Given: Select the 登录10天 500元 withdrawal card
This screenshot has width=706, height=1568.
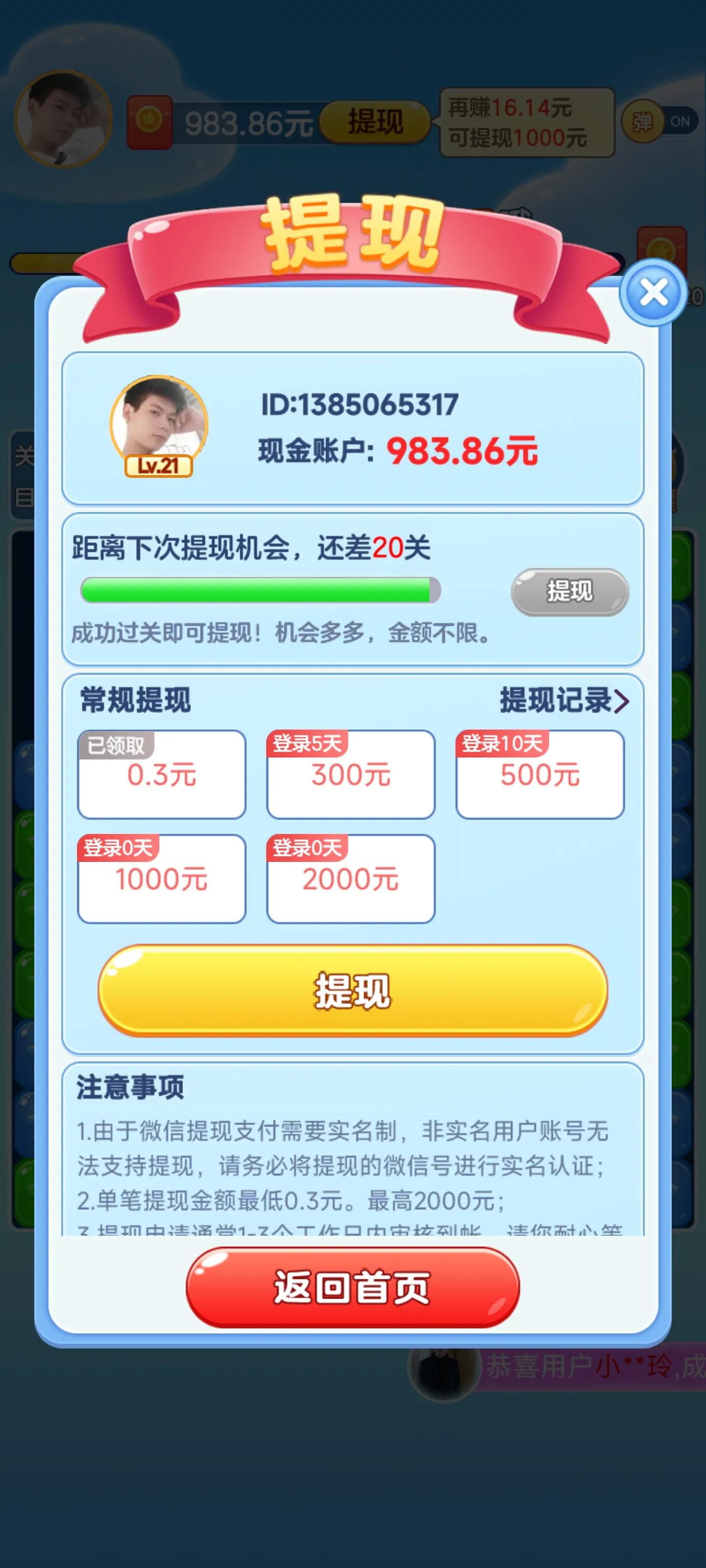Looking at the screenshot, I should 540,773.
